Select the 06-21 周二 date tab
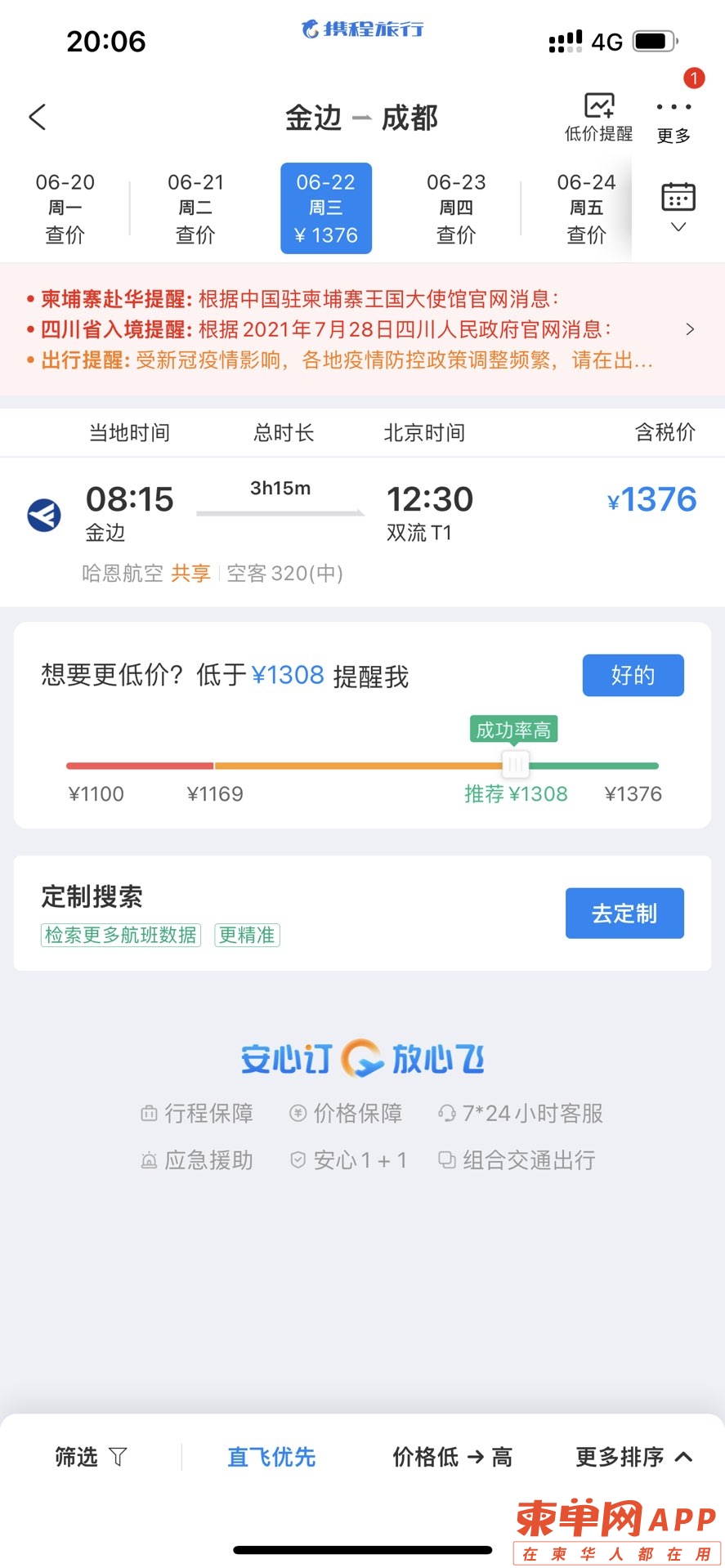The width and height of the screenshot is (725, 1568). pyautogui.click(x=195, y=208)
